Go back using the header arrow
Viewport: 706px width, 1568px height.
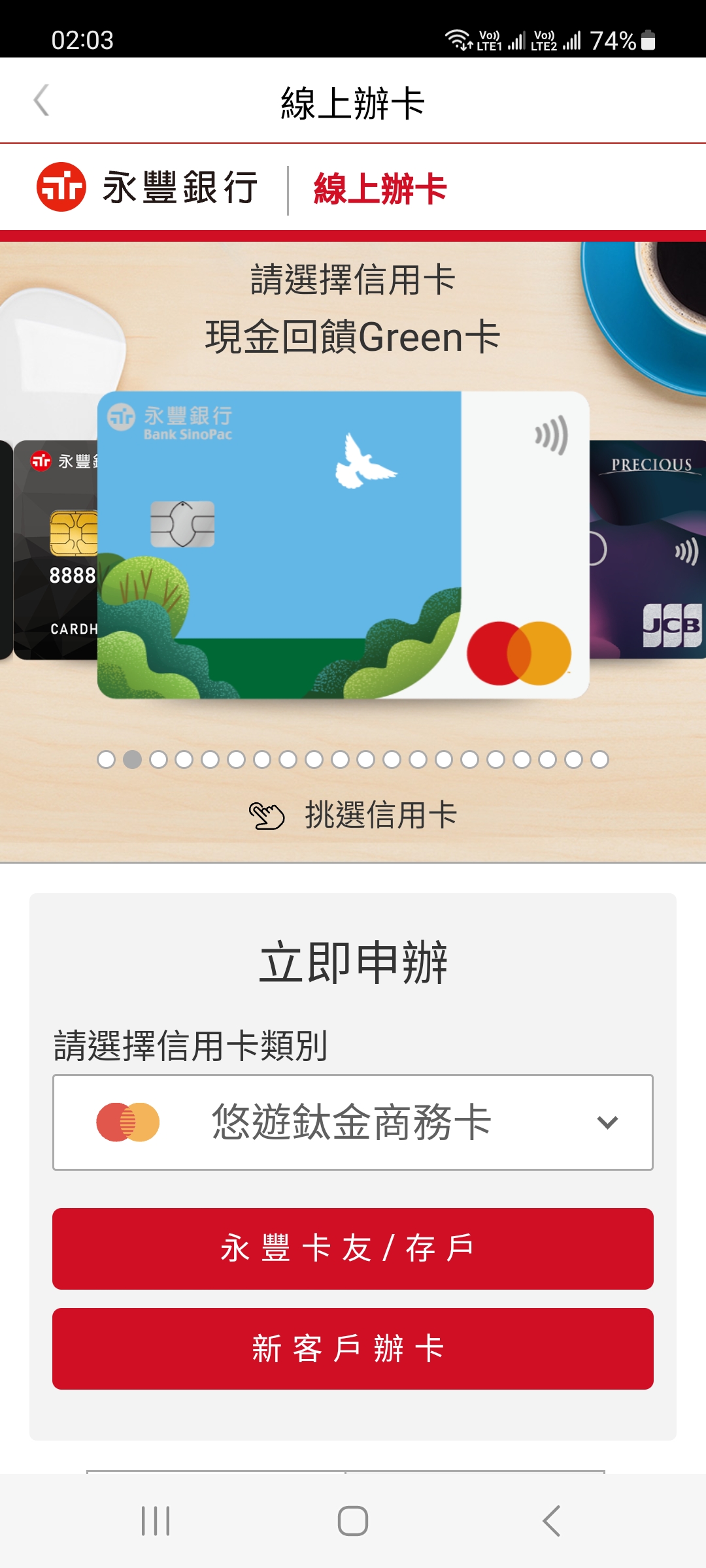pyautogui.click(x=42, y=101)
